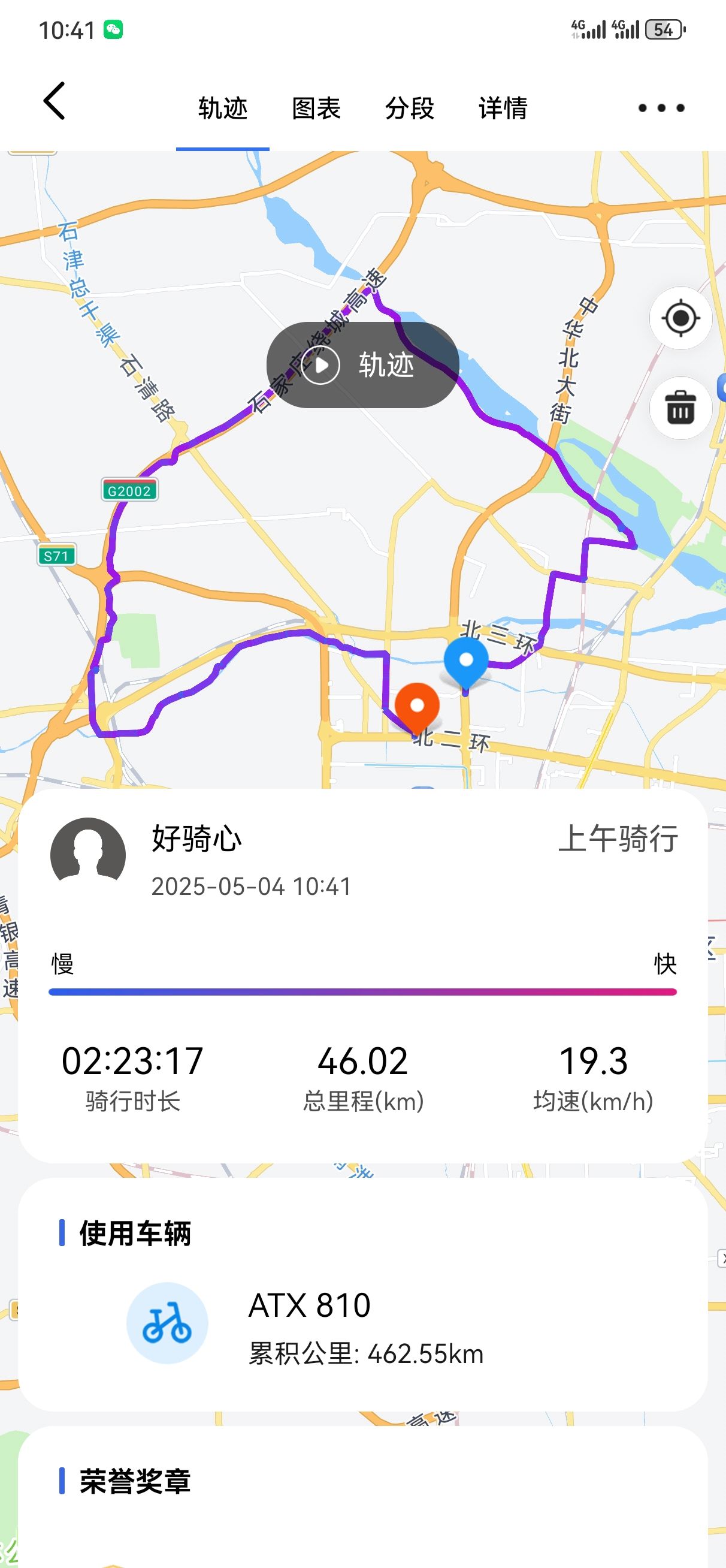This screenshot has width=726, height=1568.
Task: Play the 轨迹 track animation
Action: [362, 364]
